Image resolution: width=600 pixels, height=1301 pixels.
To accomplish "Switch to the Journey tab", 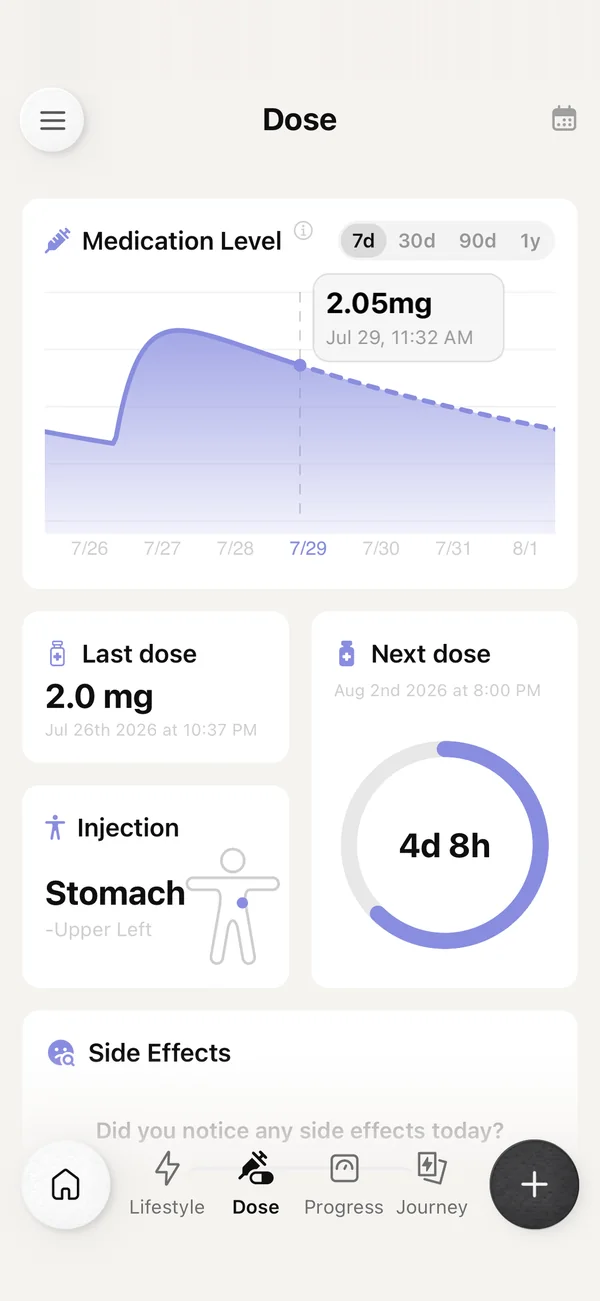I will (x=432, y=1185).
